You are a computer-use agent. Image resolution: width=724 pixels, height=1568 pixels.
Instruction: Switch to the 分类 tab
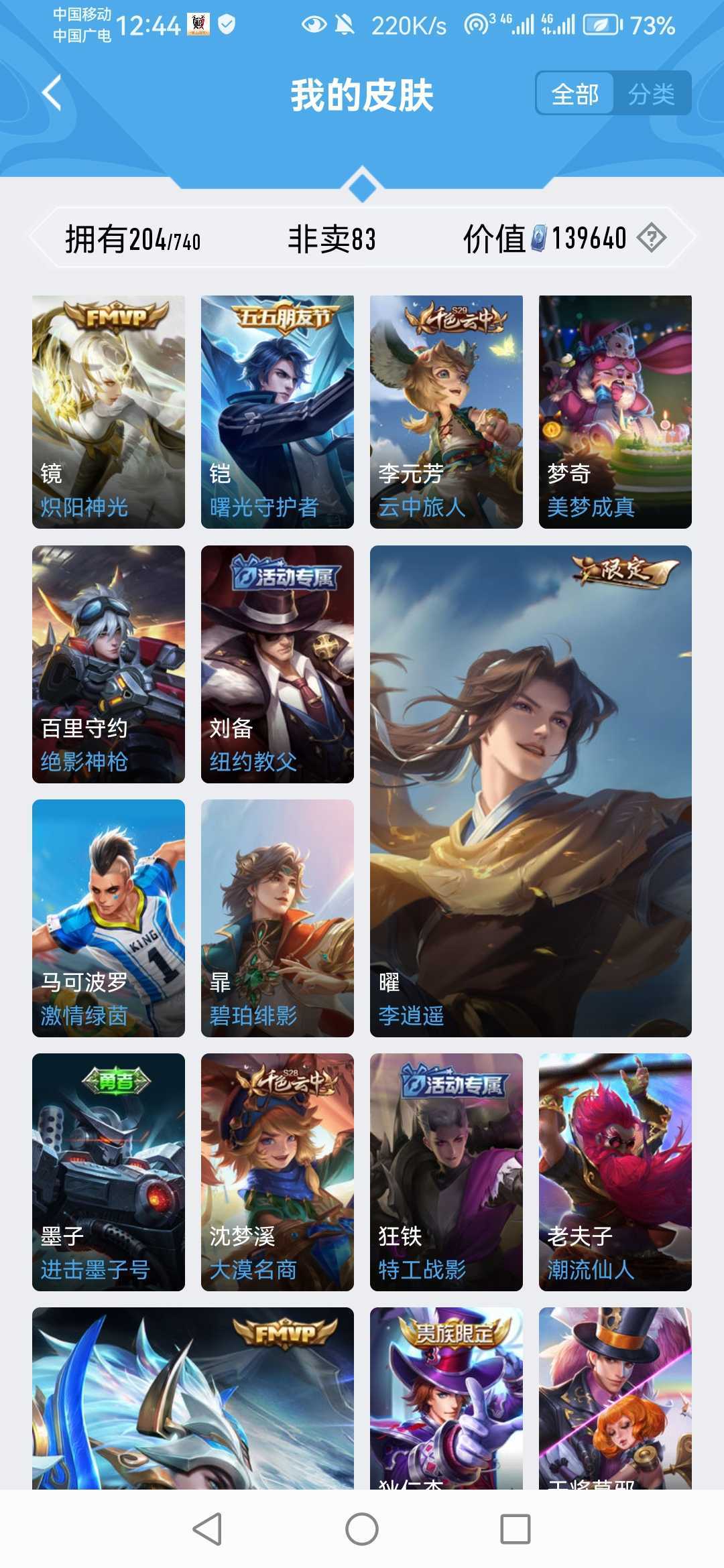[651, 94]
